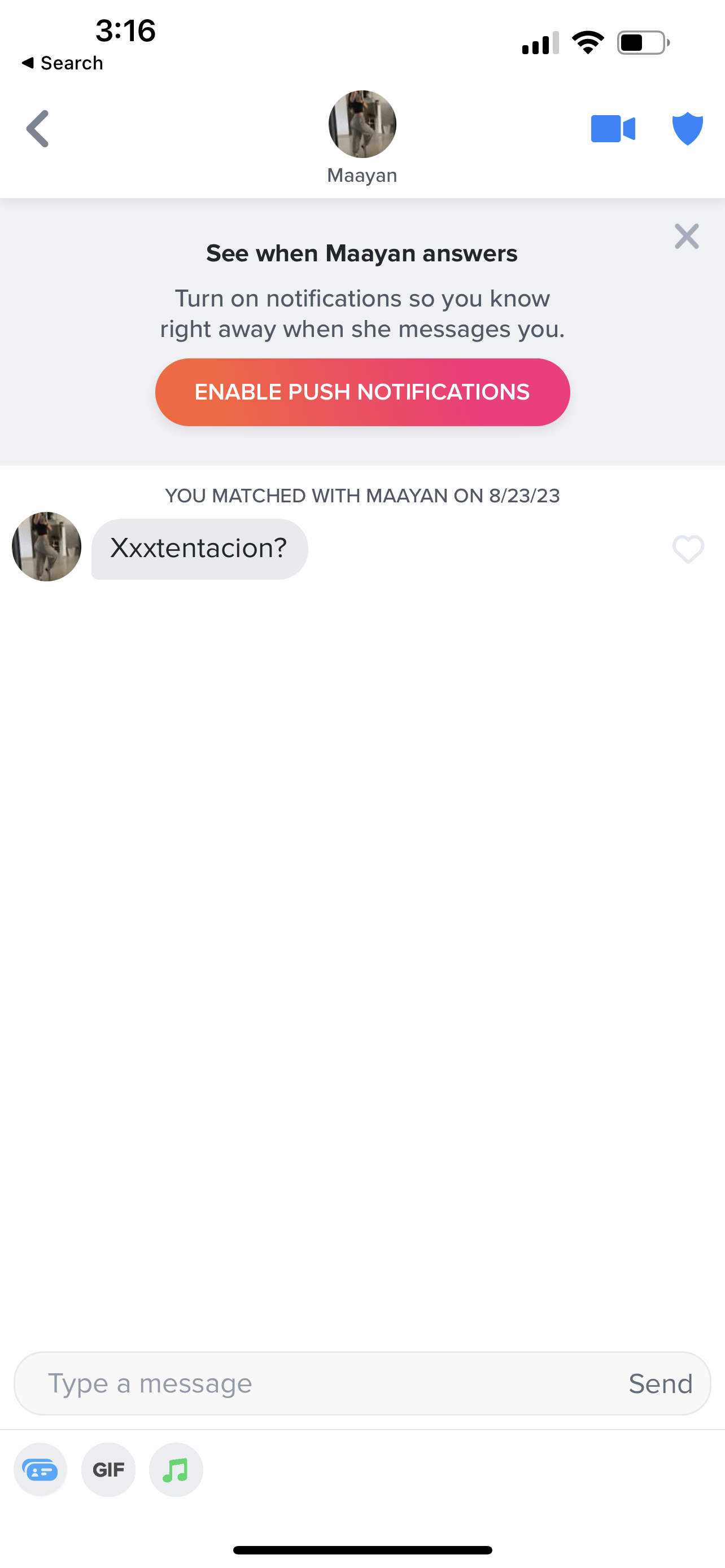Dismiss the notifications banner
Screen dimensions: 725x1568
point(687,236)
